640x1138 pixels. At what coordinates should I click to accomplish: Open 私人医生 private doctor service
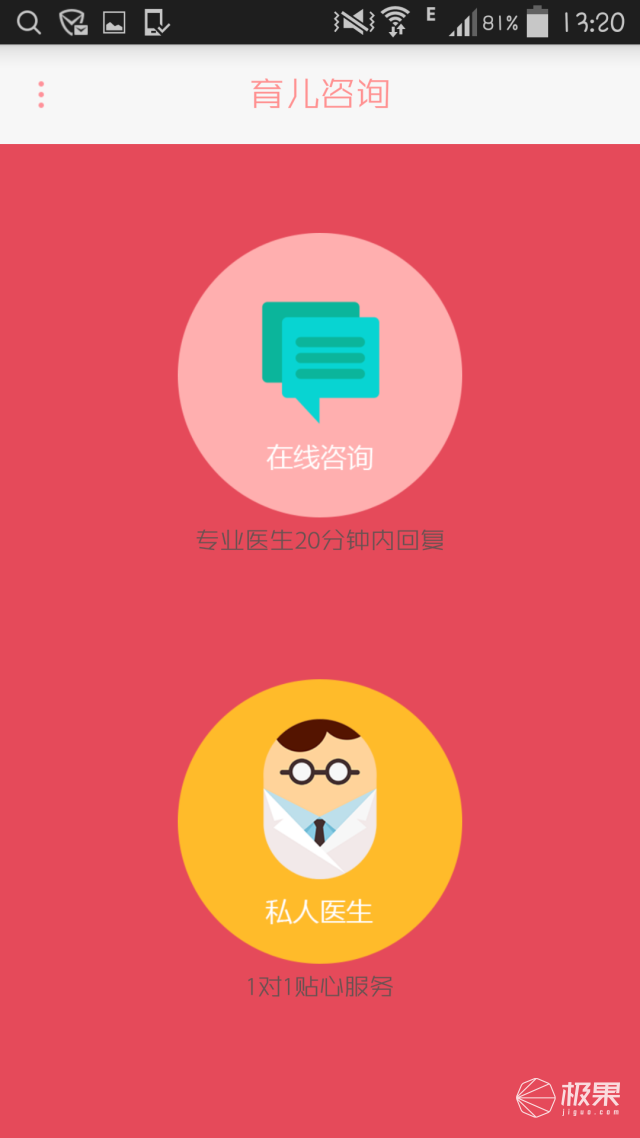pyautogui.click(x=319, y=820)
